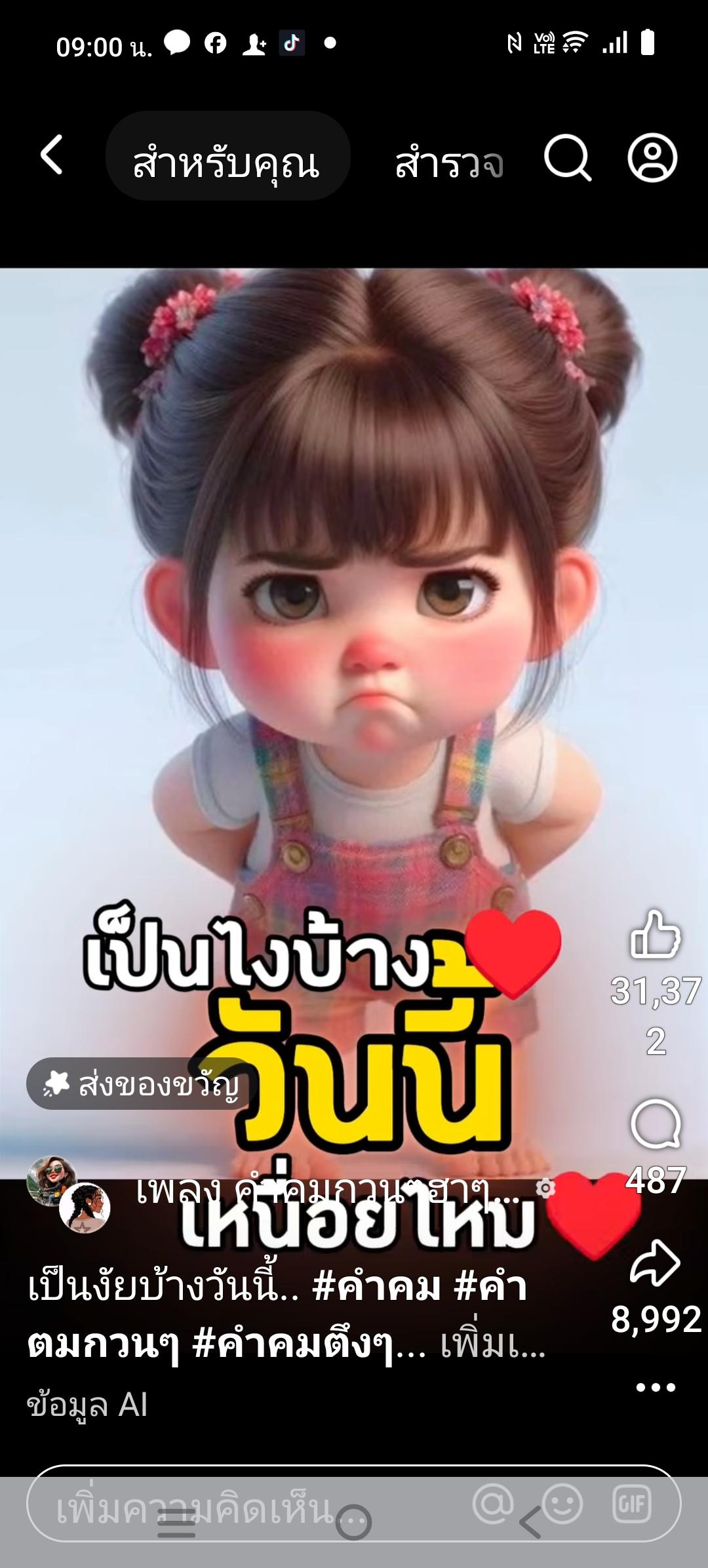
Task: Switch to the สำหรับคุณ tab
Action: tap(227, 157)
